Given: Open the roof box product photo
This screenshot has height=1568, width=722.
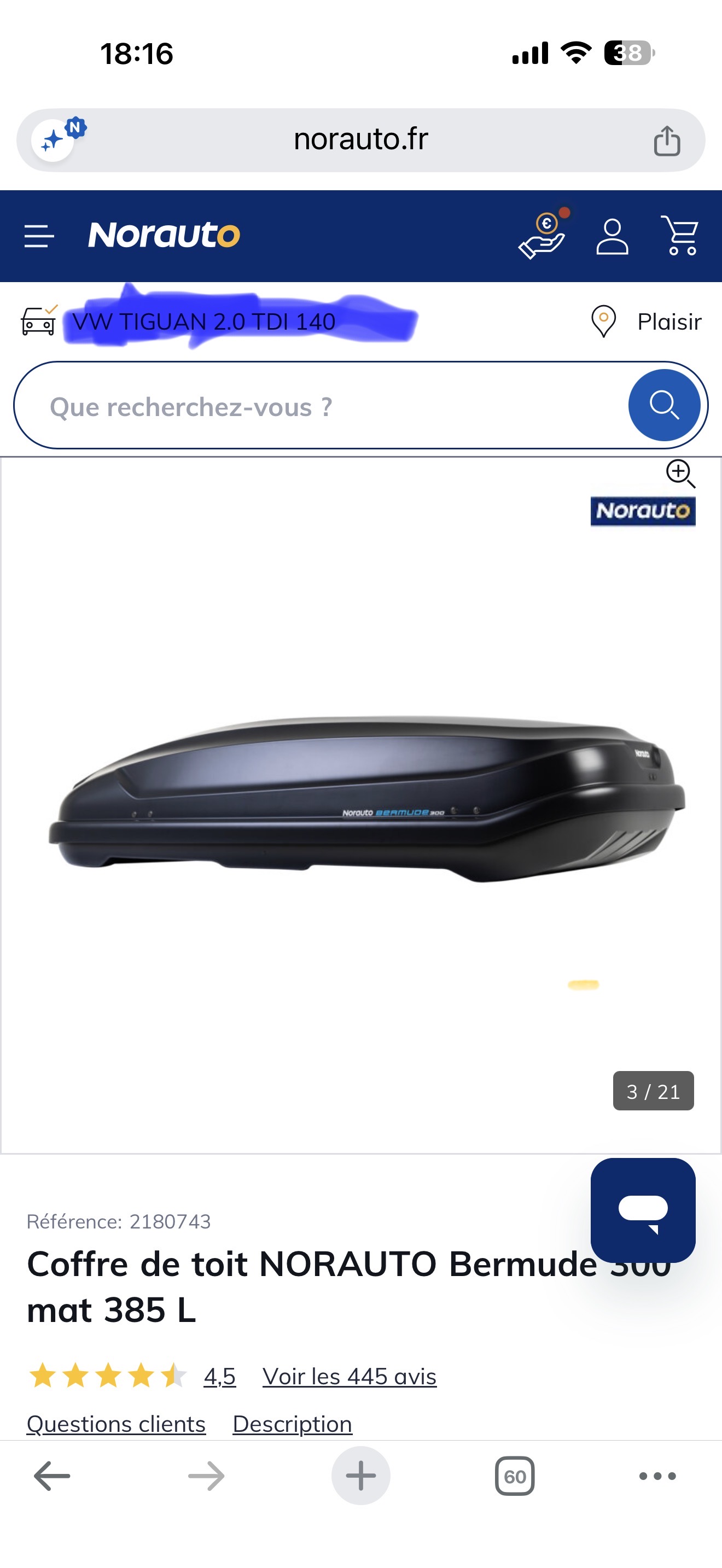Looking at the screenshot, I should (x=366, y=797).
